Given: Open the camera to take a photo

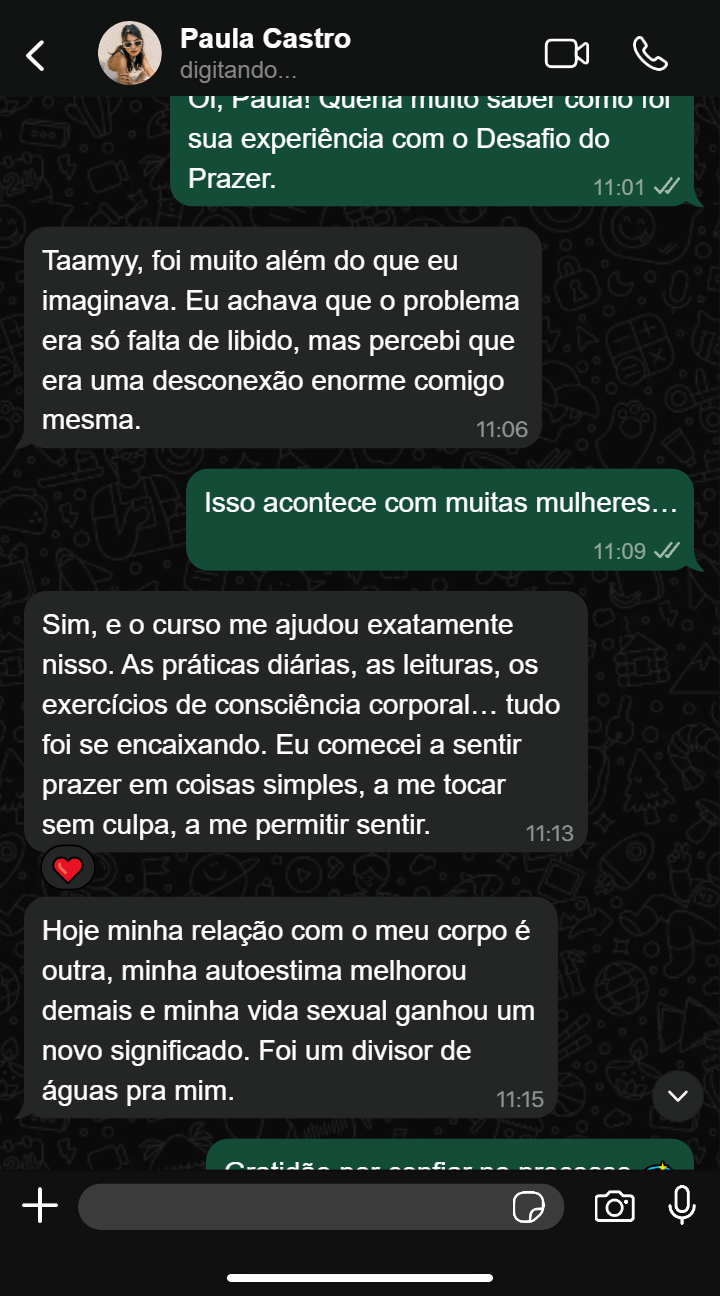Looking at the screenshot, I should (614, 1207).
